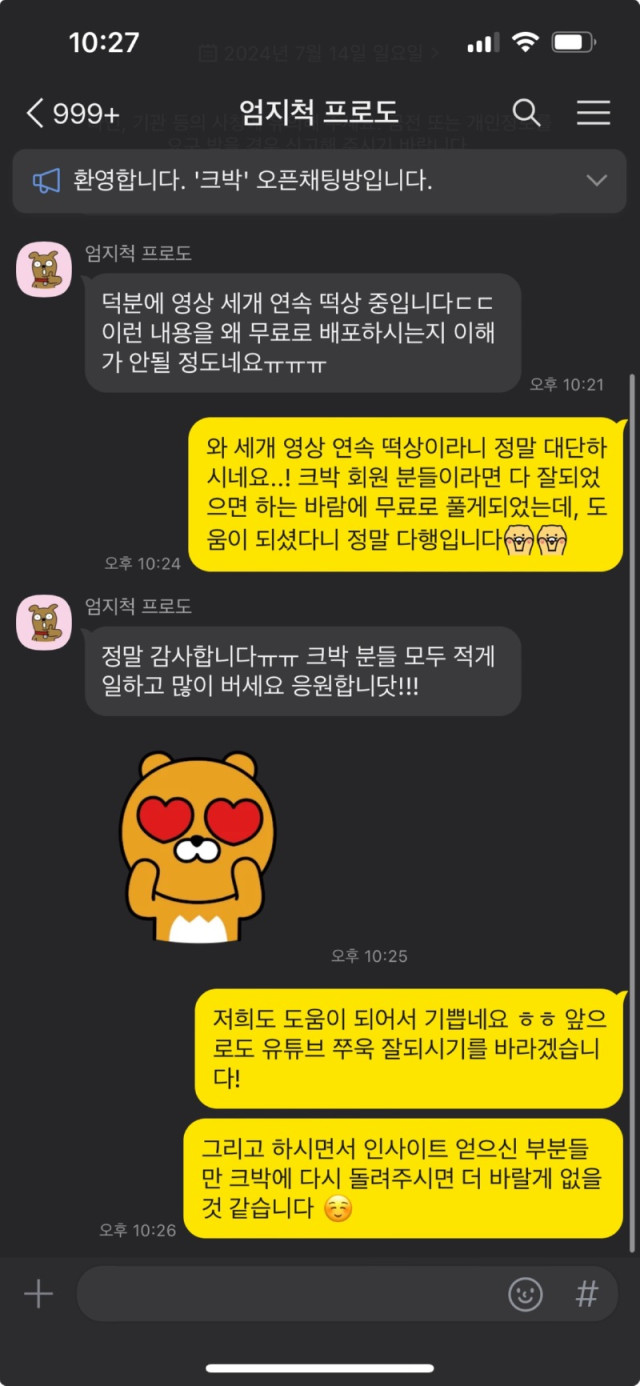Open the plus attachment menu
640x1386 pixels.
coord(38,1294)
